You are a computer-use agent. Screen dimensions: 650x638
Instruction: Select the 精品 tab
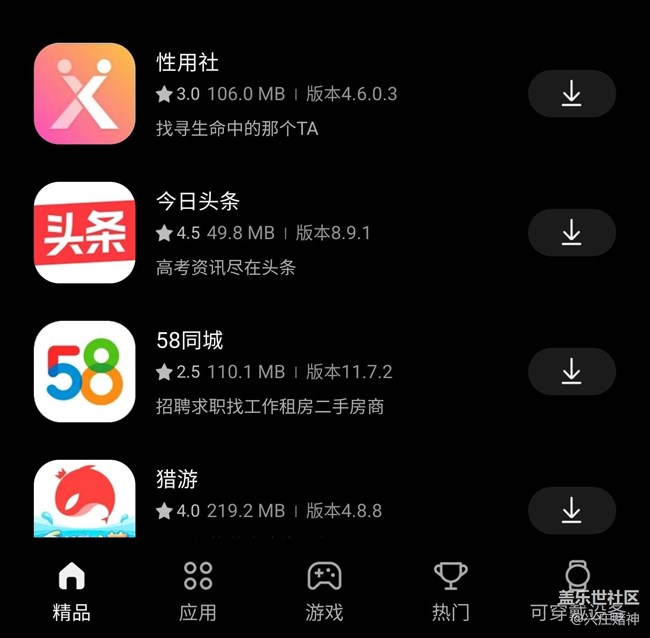pos(71,591)
